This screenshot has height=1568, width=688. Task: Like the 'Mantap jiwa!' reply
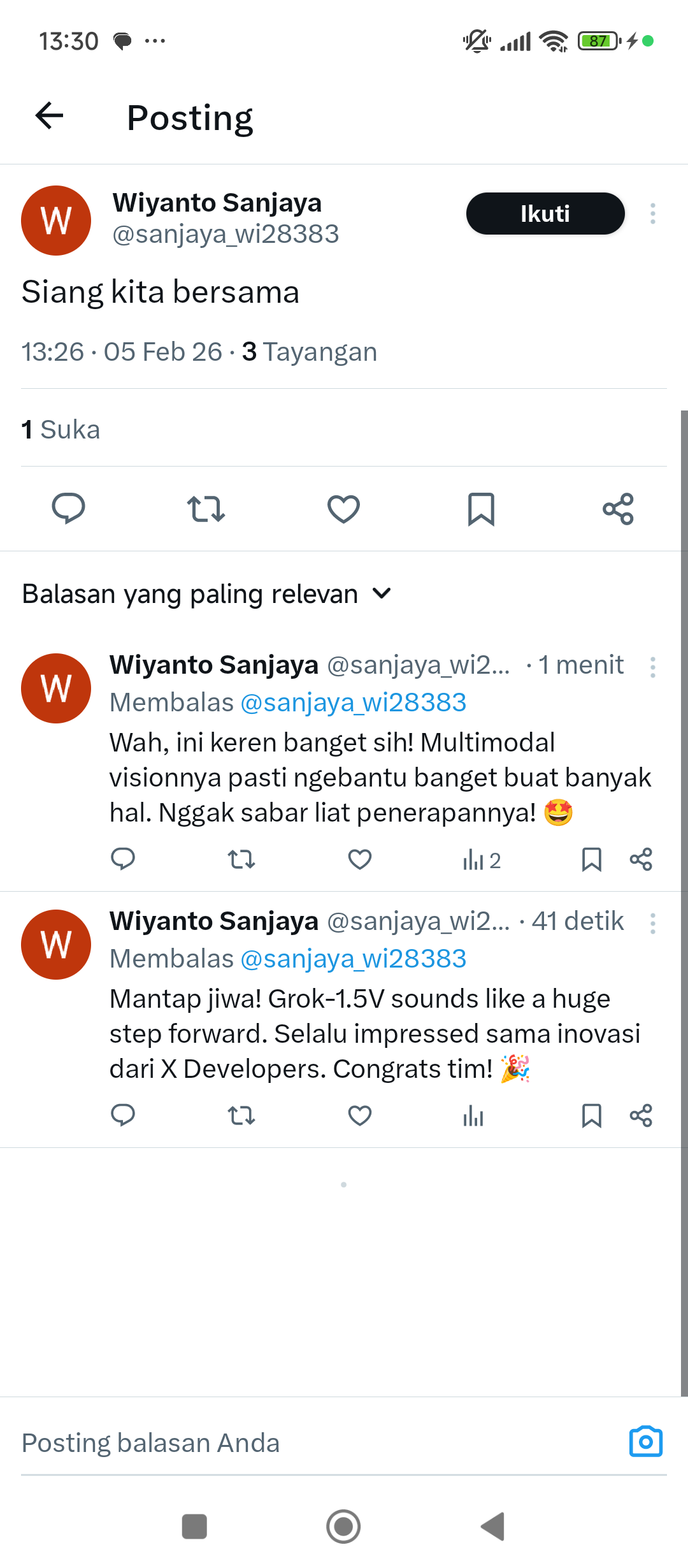[360, 1116]
